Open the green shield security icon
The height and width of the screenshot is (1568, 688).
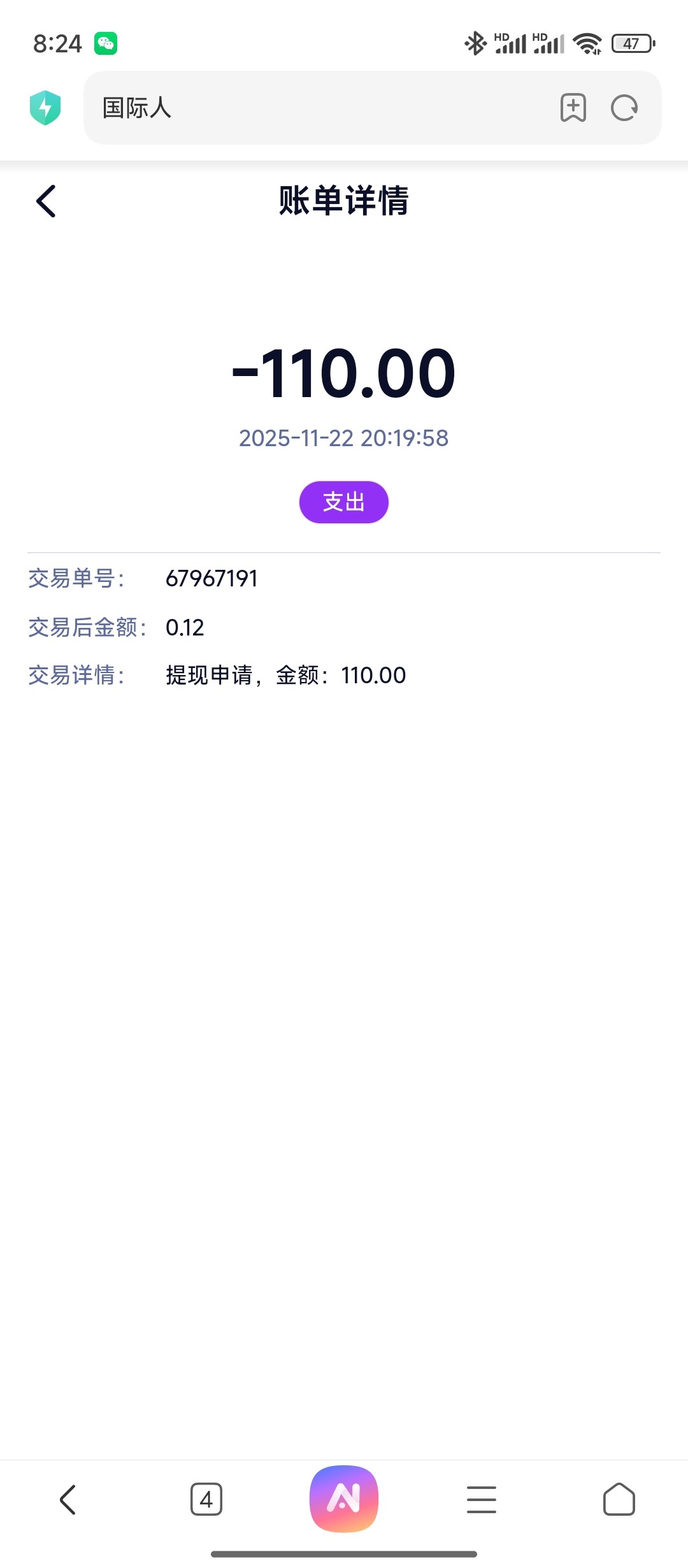(x=45, y=108)
